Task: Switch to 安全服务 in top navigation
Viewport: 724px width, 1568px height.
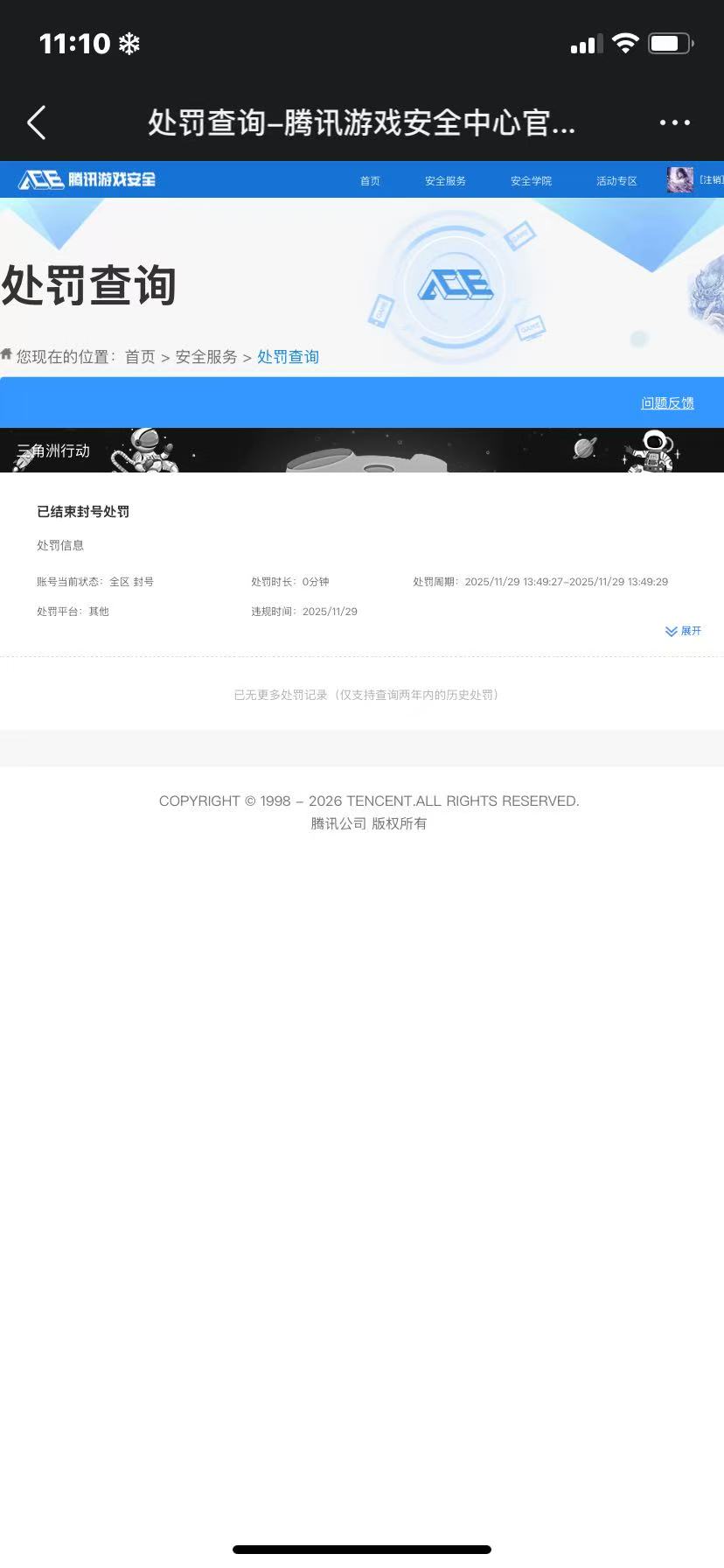Action: point(445,181)
